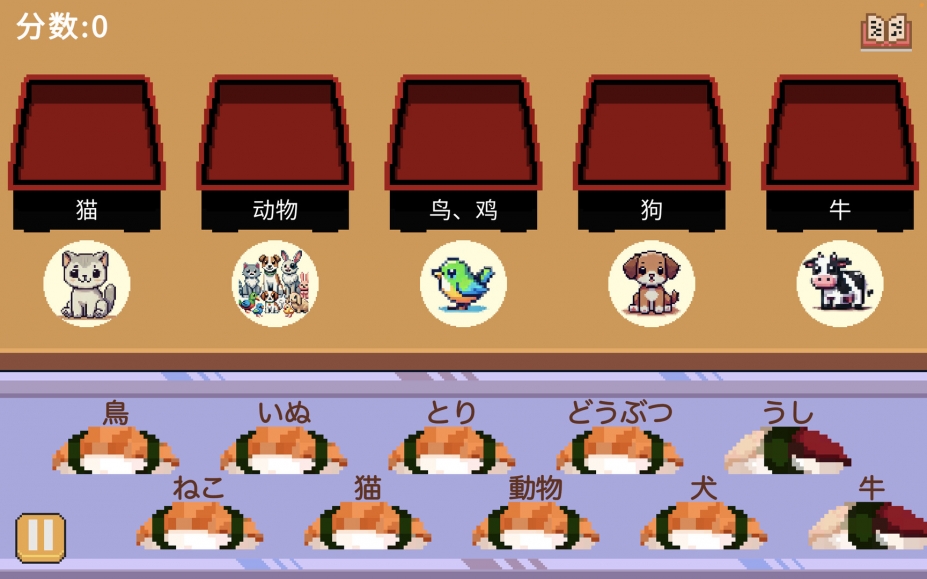
Task: Pick the sushi labeled いぬ
Action: click(284, 448)
